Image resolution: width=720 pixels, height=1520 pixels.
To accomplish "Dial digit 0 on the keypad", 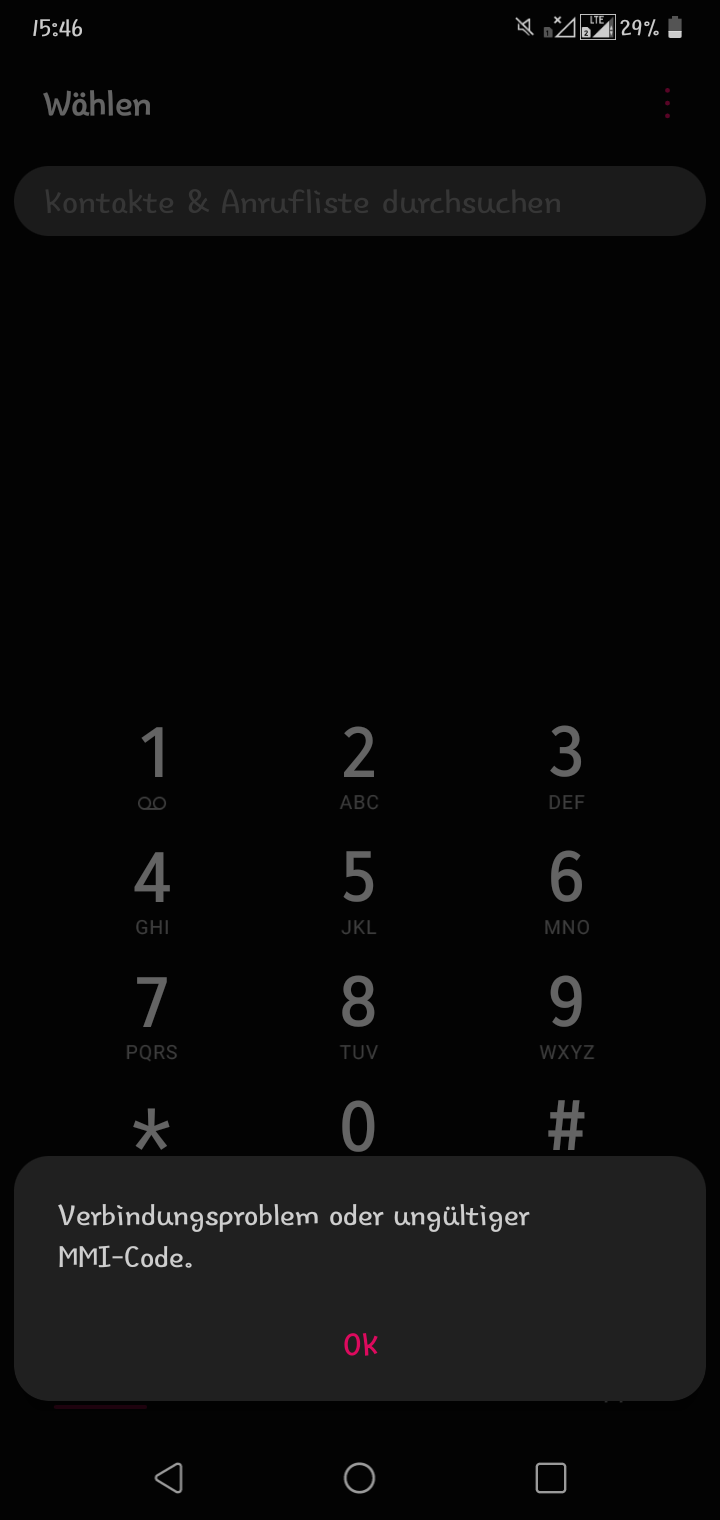I will [359, 1128].
